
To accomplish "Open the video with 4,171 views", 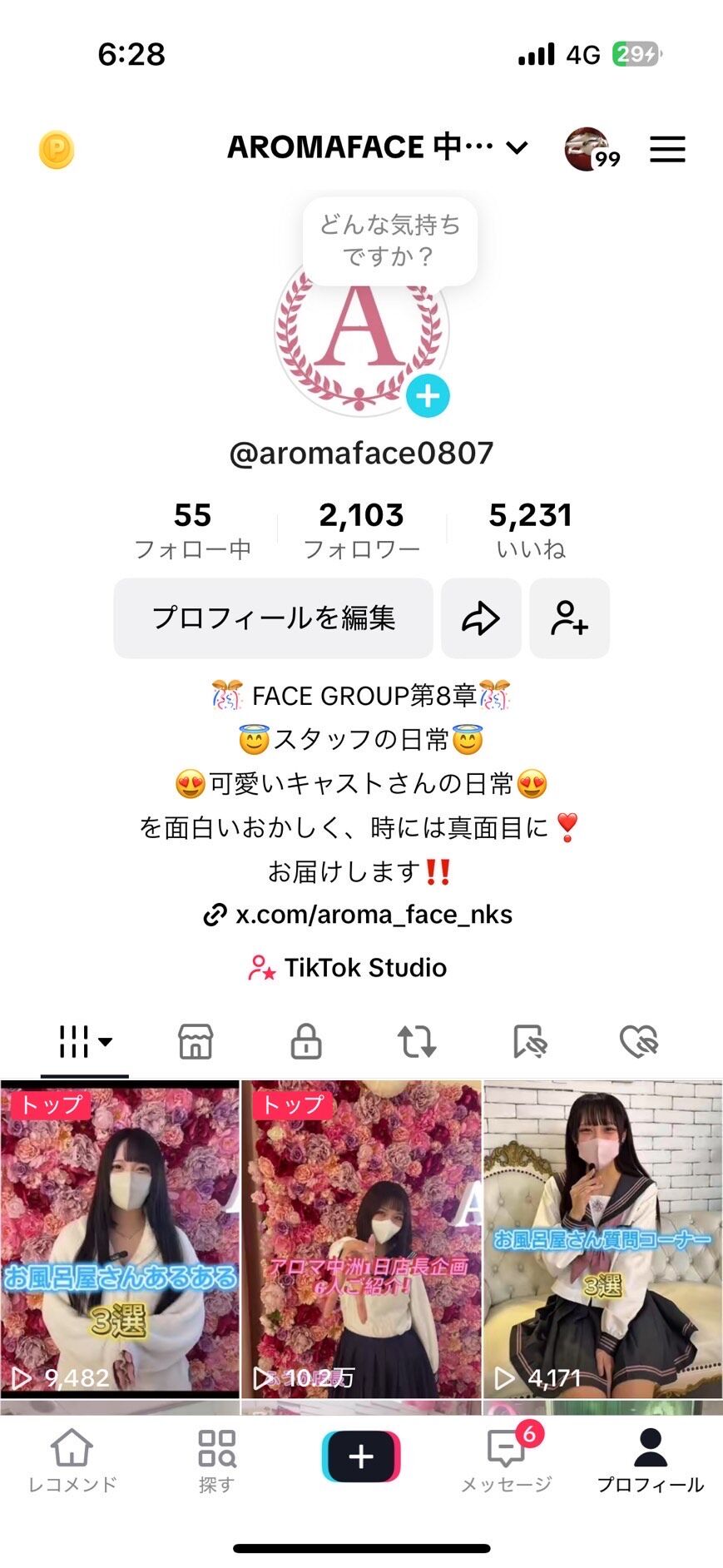I will pyautogui.click(x=603, y=1239).
